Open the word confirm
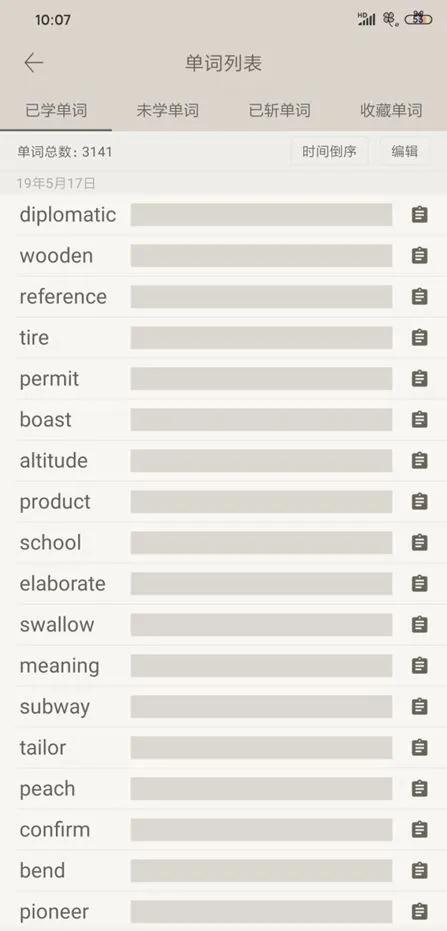Viewport: 447px width, 931px height. [55, 829]
